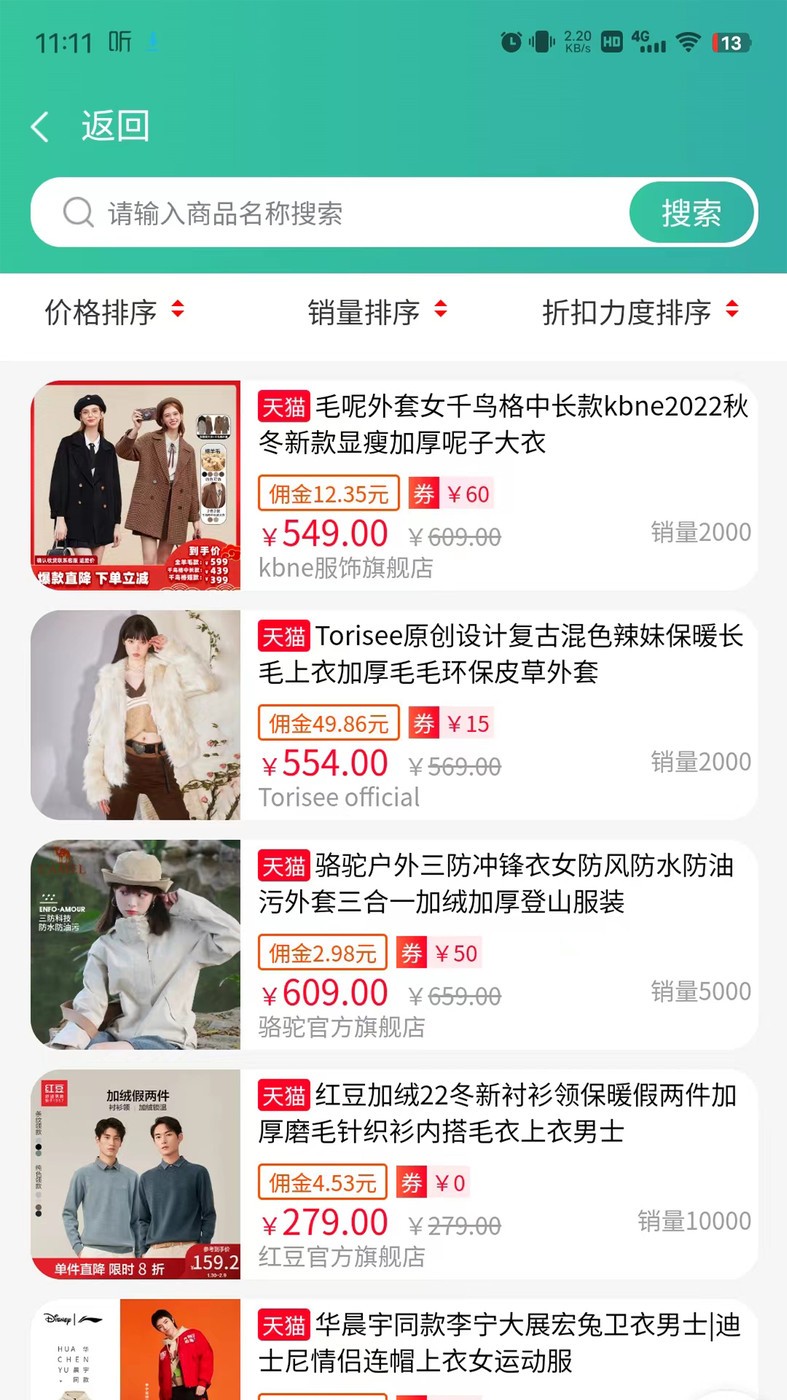
Task: Click the 佣金4.53元 badge on the 红豆 shirt
Action: click(x=322, y=1182)
